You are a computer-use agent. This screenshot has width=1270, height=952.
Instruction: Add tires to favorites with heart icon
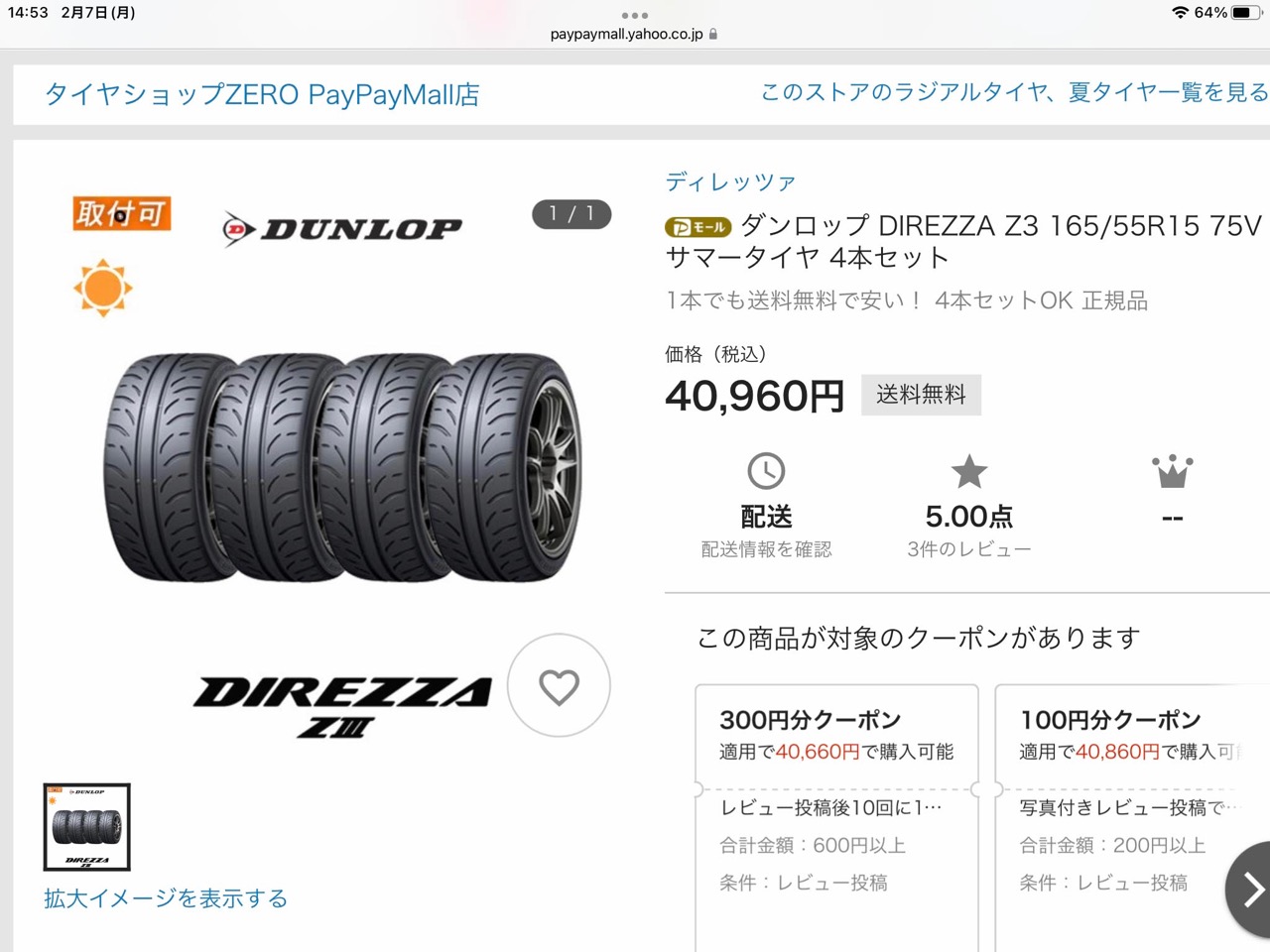(x=559, y=686)
